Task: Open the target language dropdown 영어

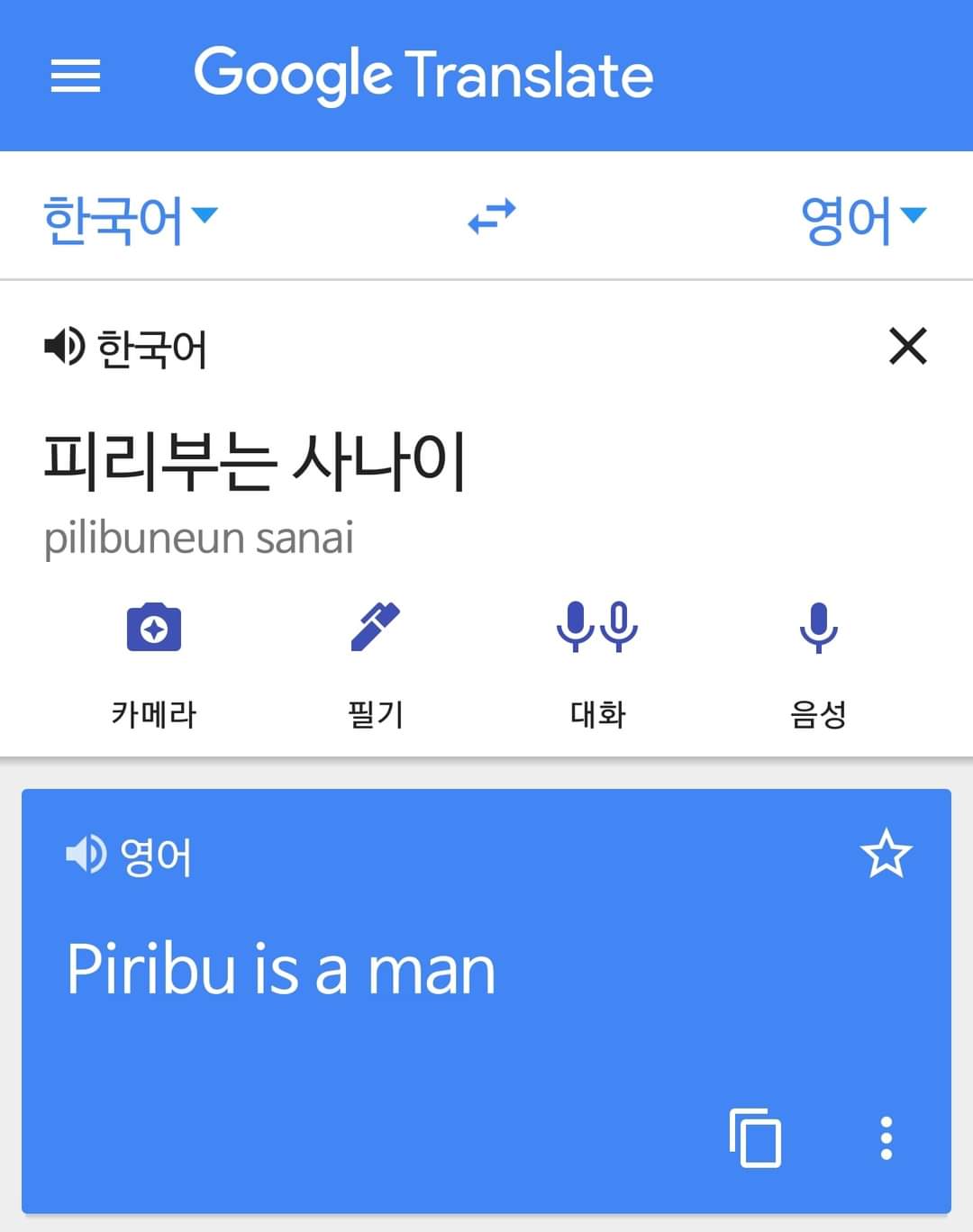Action: [862, 219]
